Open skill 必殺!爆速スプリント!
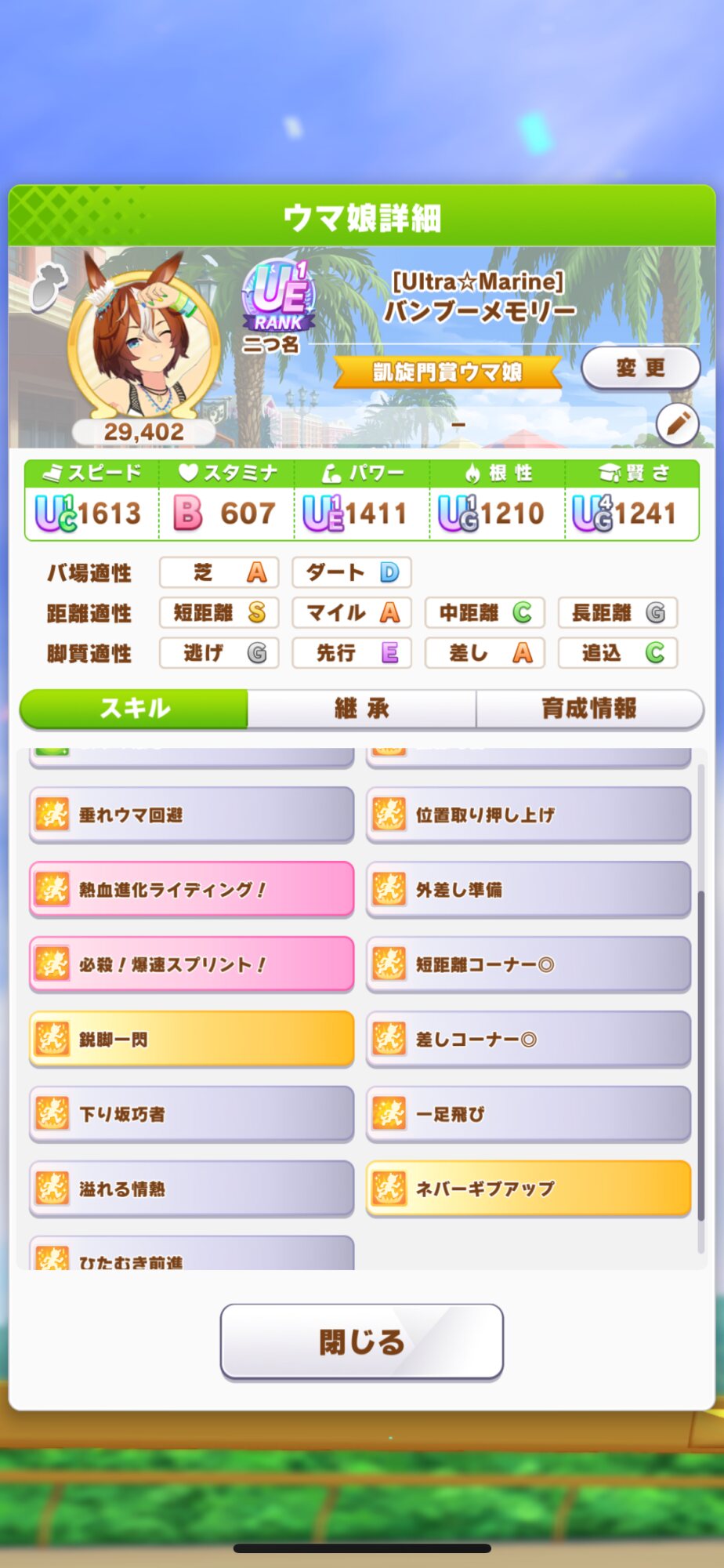724x1568 pixels. (x=191, y=964)
